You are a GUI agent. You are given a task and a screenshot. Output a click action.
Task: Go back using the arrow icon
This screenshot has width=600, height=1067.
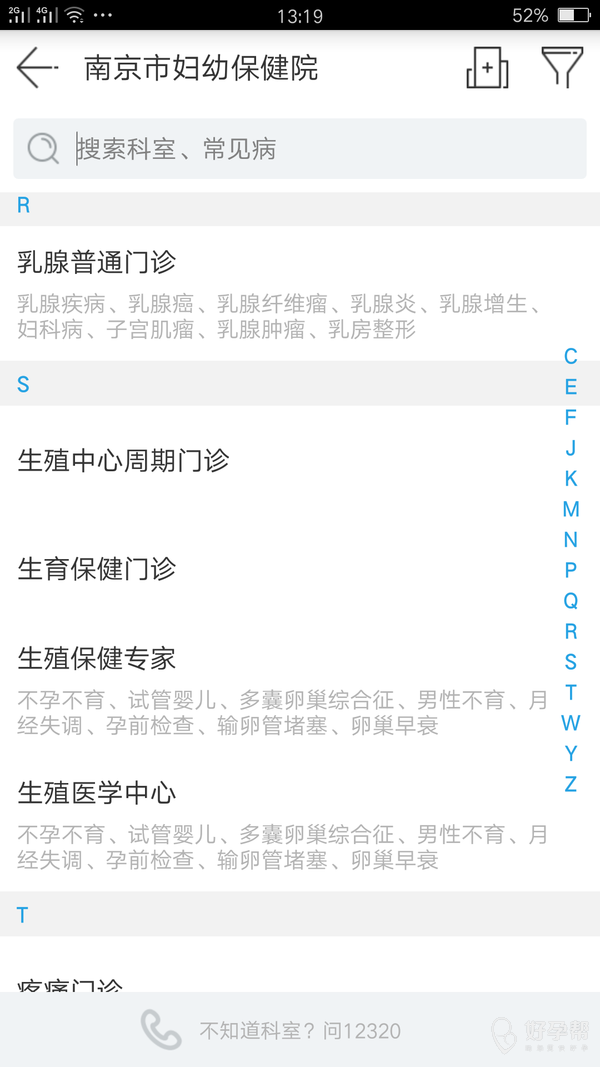tap(37, 67)
